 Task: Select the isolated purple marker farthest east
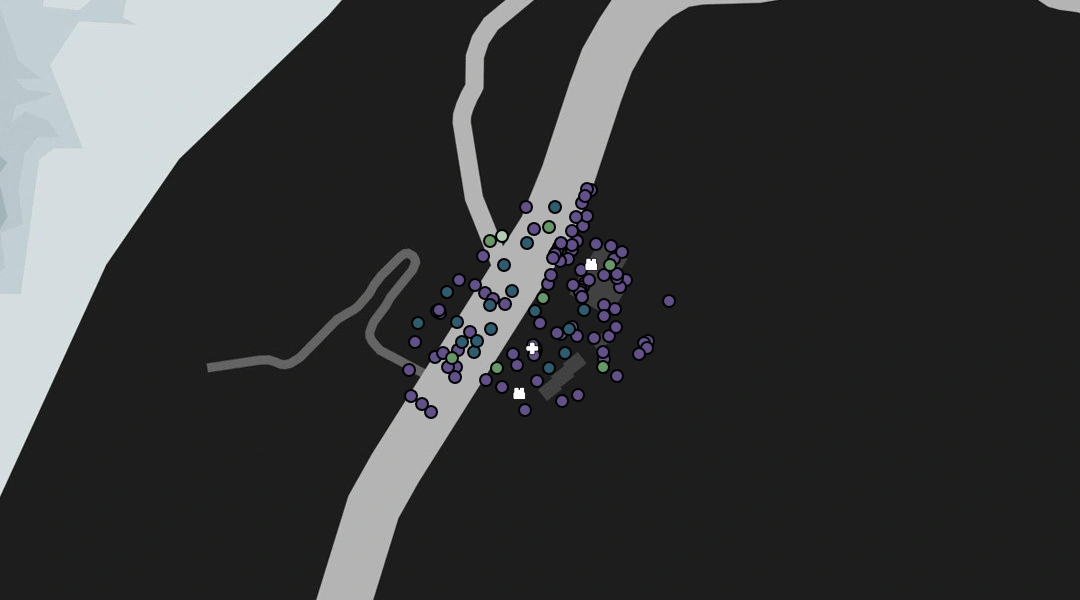click(669, 301)
